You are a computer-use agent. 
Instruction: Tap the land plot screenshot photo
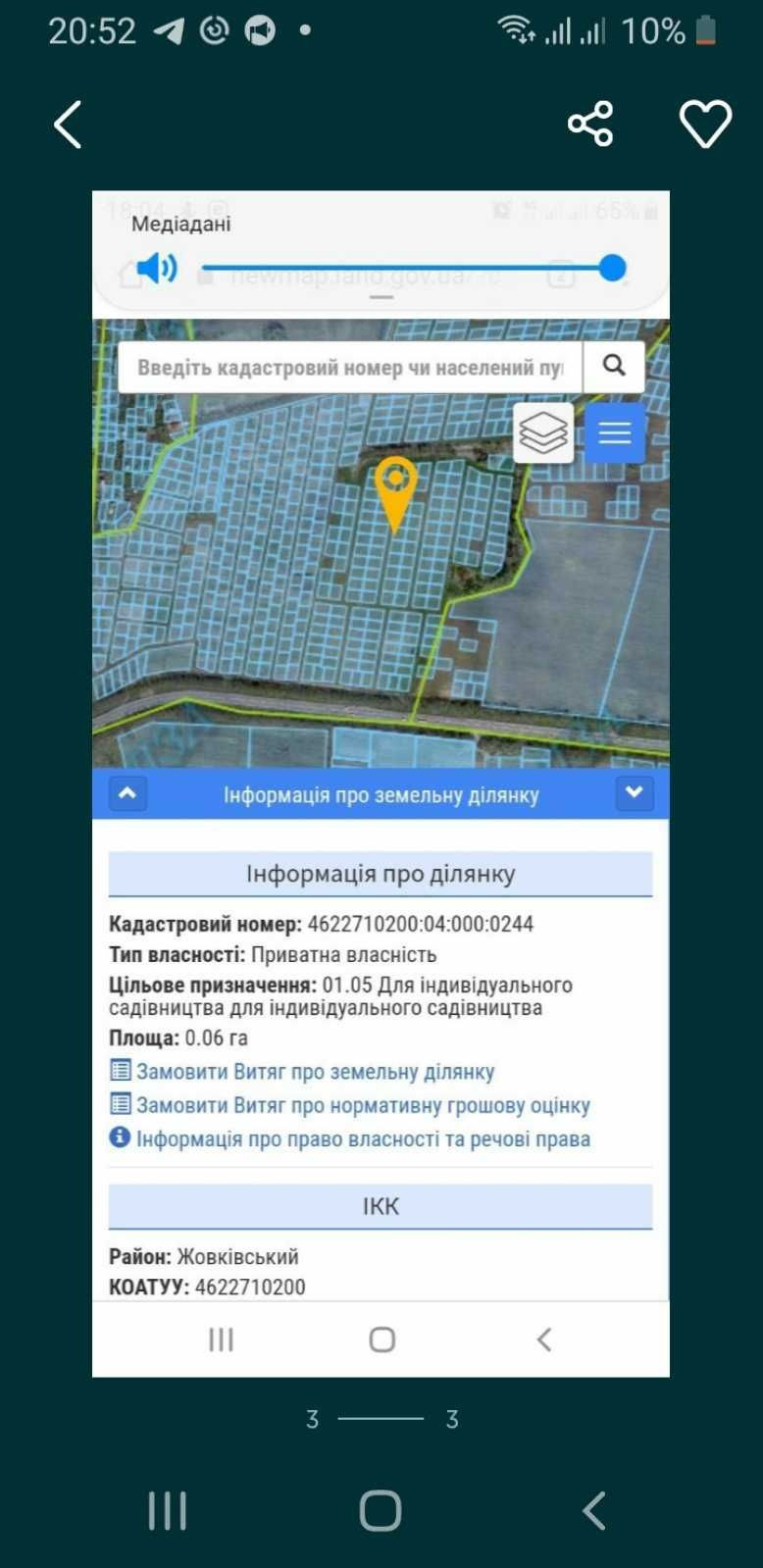(381, 783)
